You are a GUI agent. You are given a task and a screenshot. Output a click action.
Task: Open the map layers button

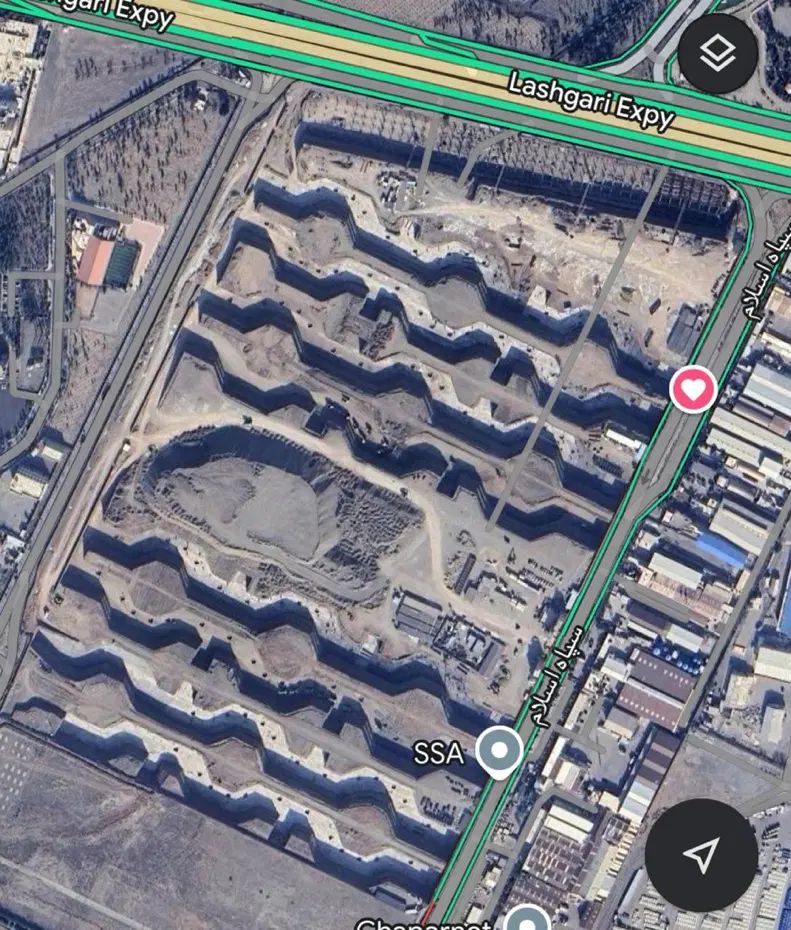[x=718, y=54]
